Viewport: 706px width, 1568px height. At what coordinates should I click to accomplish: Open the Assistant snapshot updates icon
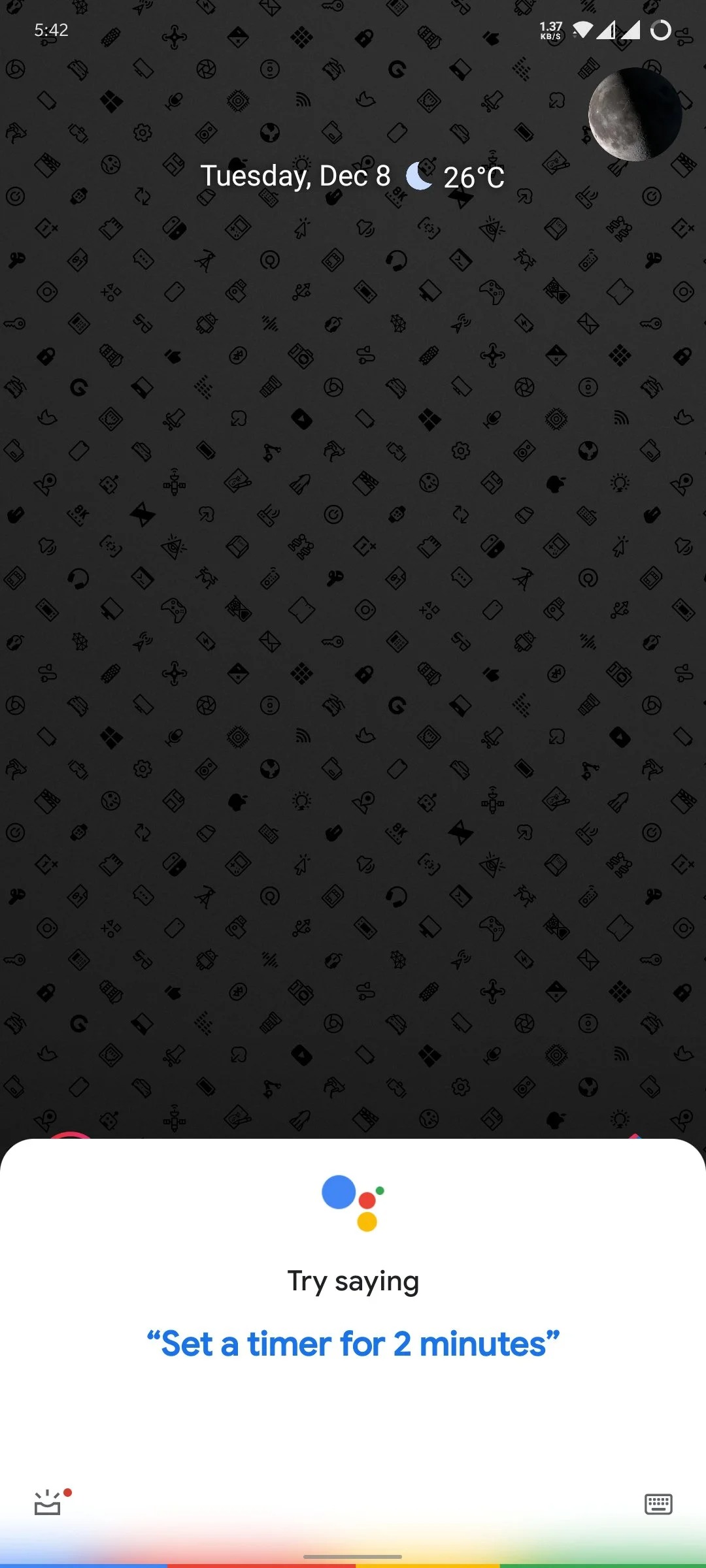(48, 1503)
